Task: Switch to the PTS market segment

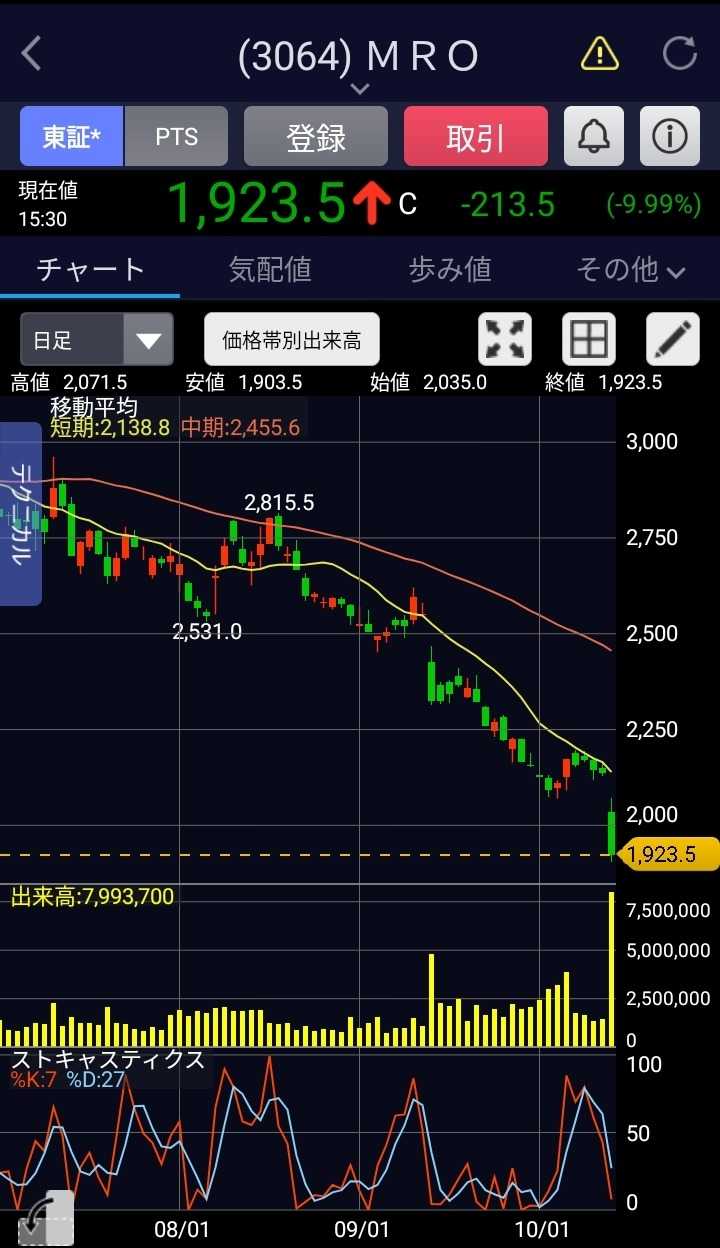Action: tap(176, 136)
